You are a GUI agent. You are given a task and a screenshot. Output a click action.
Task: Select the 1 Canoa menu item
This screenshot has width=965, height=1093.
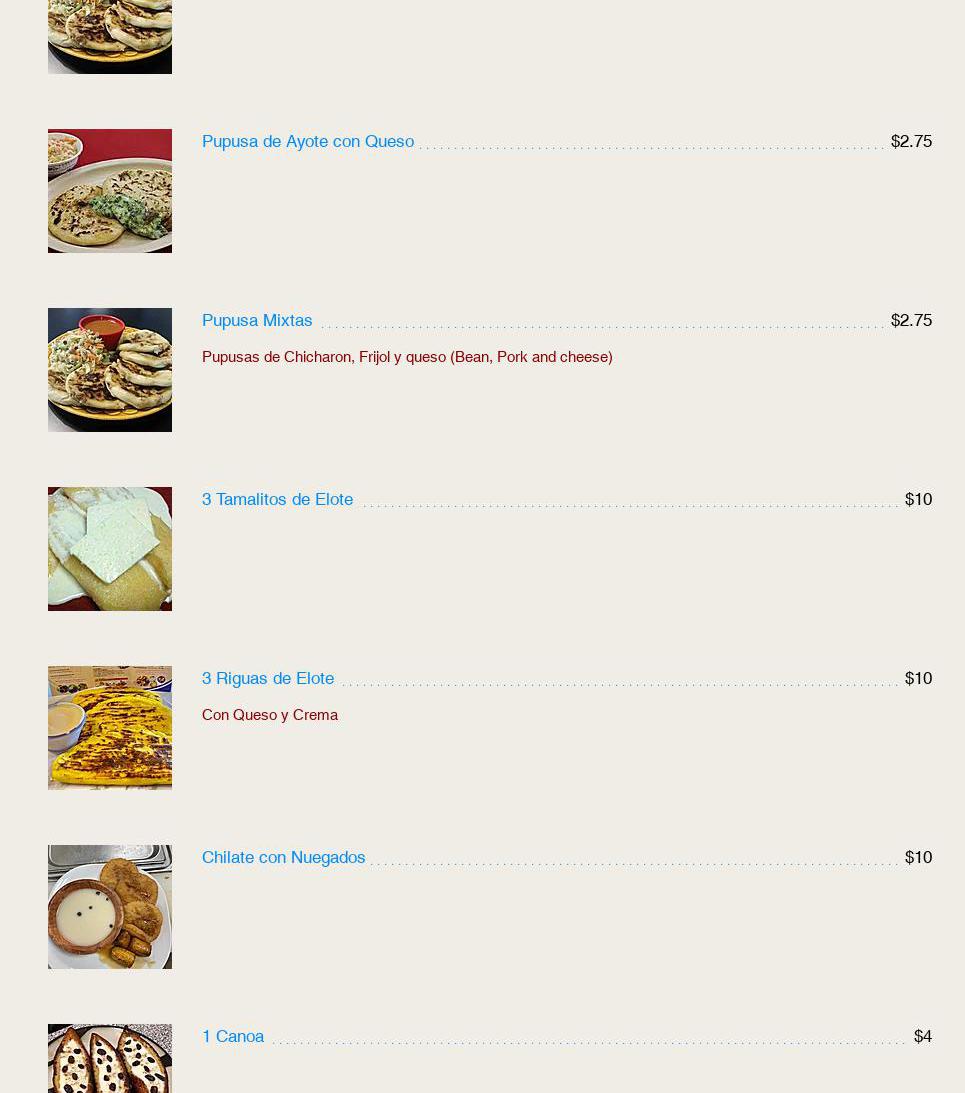click(233, 1036)
